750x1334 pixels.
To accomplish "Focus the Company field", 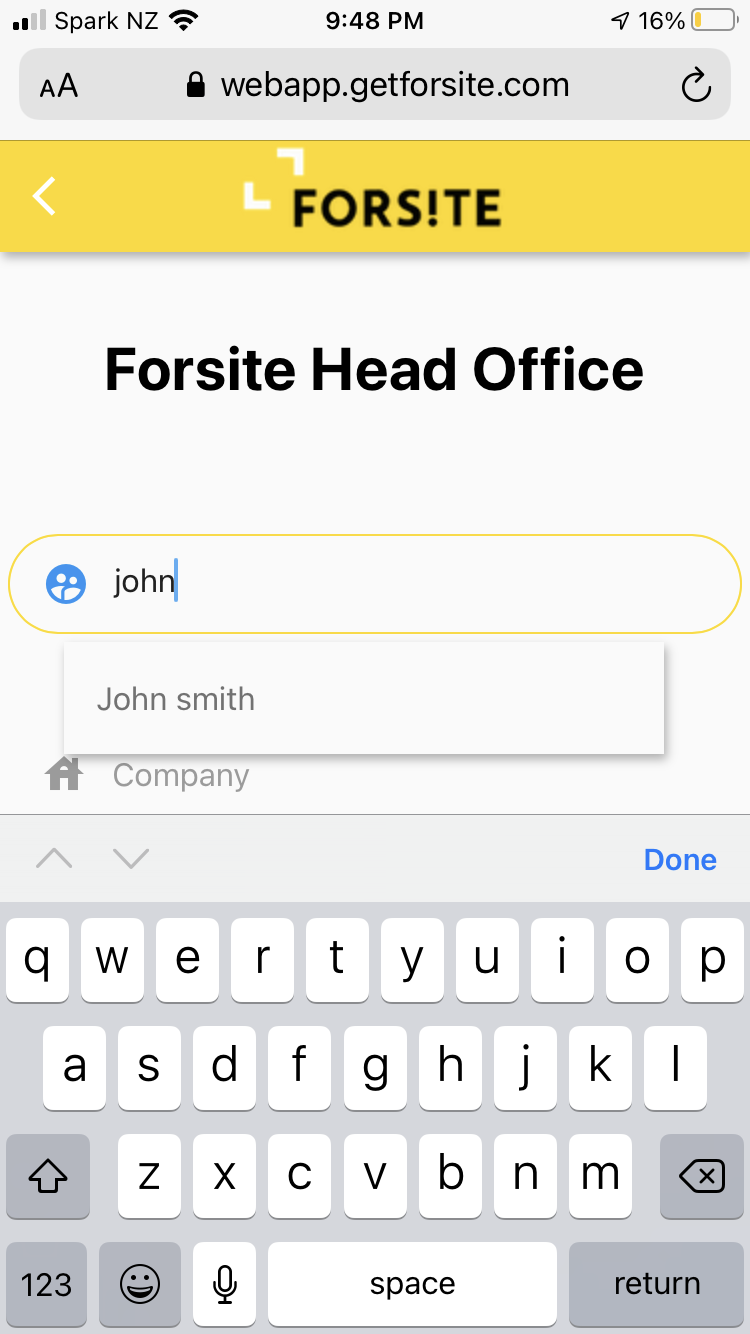I will click(375, 776).
